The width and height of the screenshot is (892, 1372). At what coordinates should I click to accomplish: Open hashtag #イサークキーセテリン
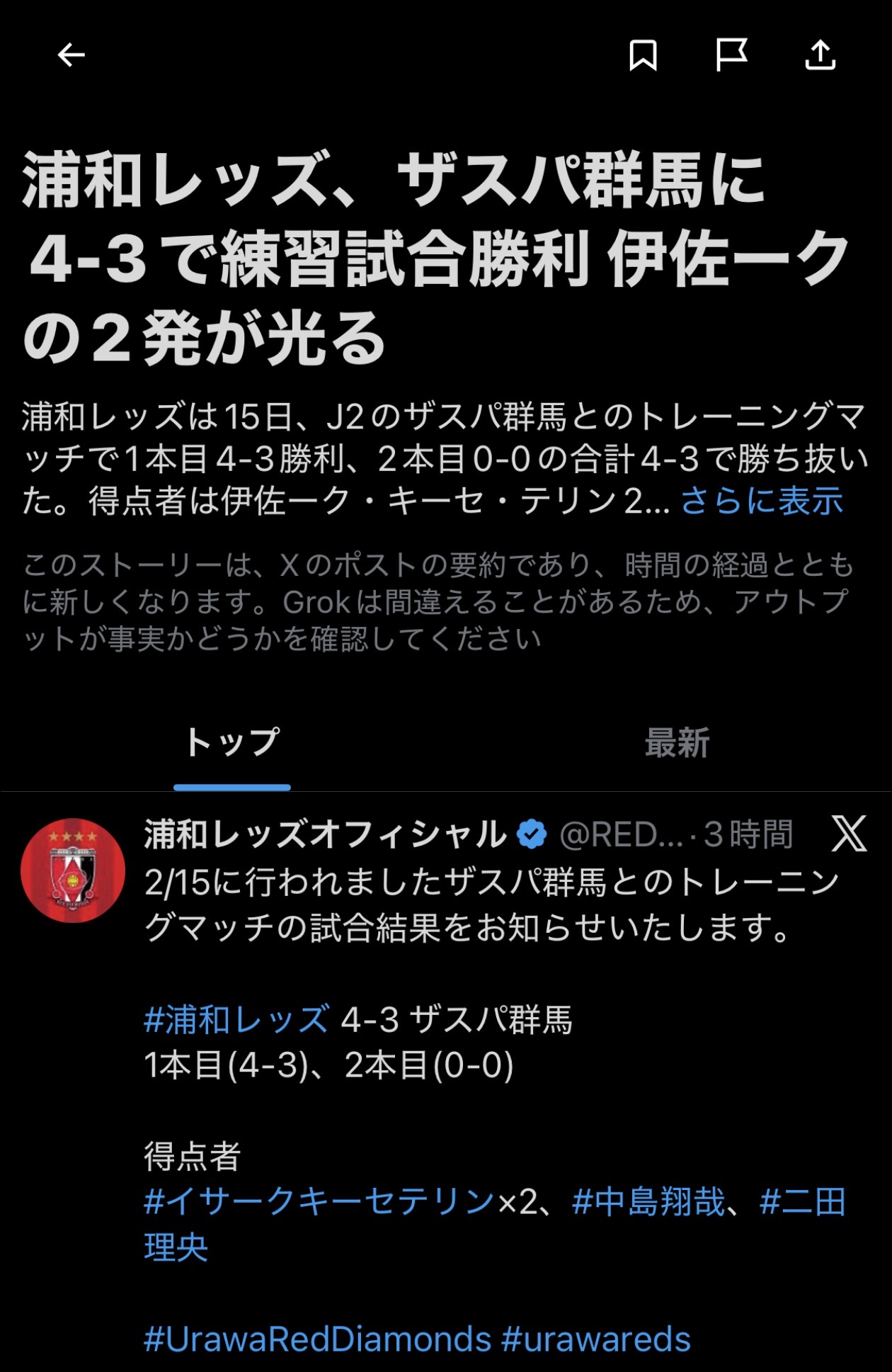pos(319,1202)
